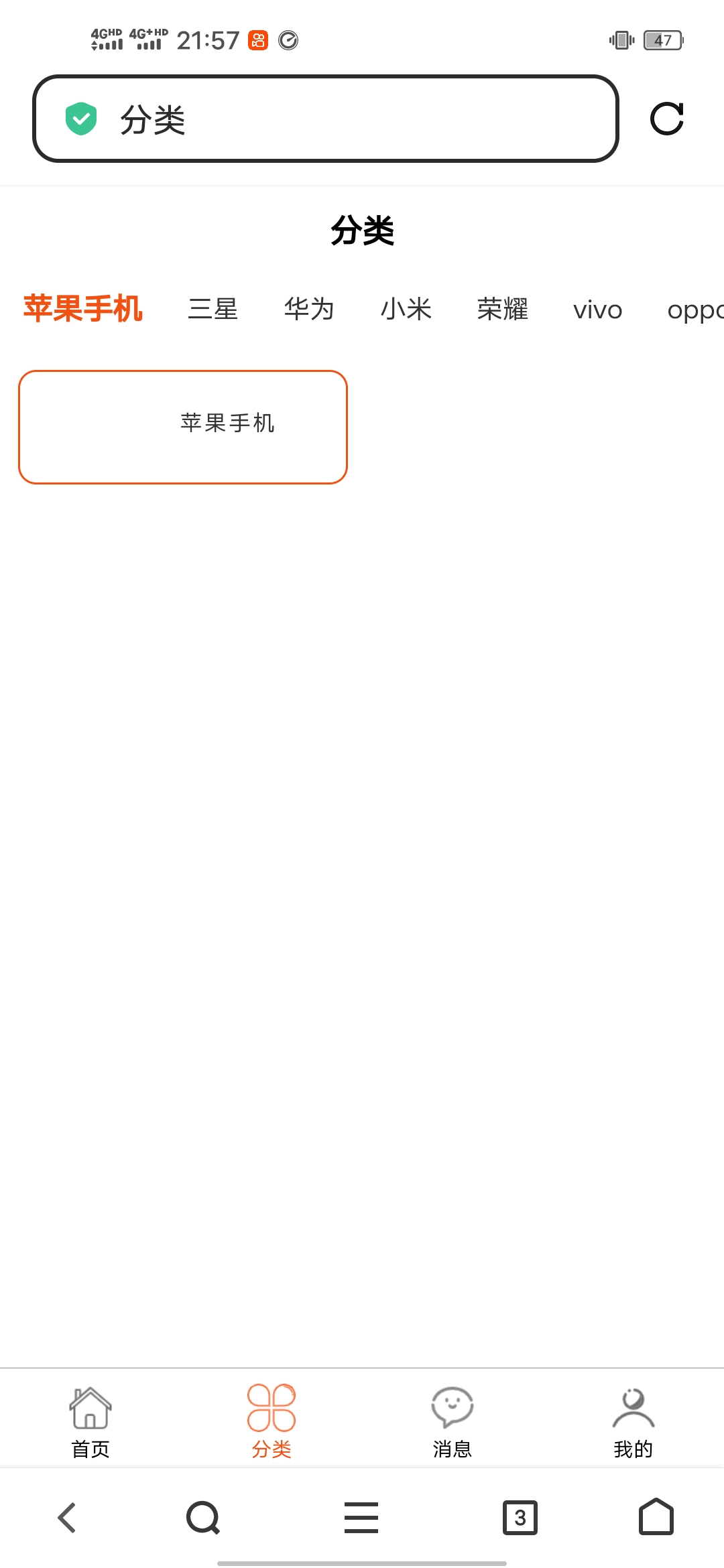Image resolution: width=724 pixels, height=1568 pixels.
Task: Go to the browser home page
Action: tap(656, 1518)
